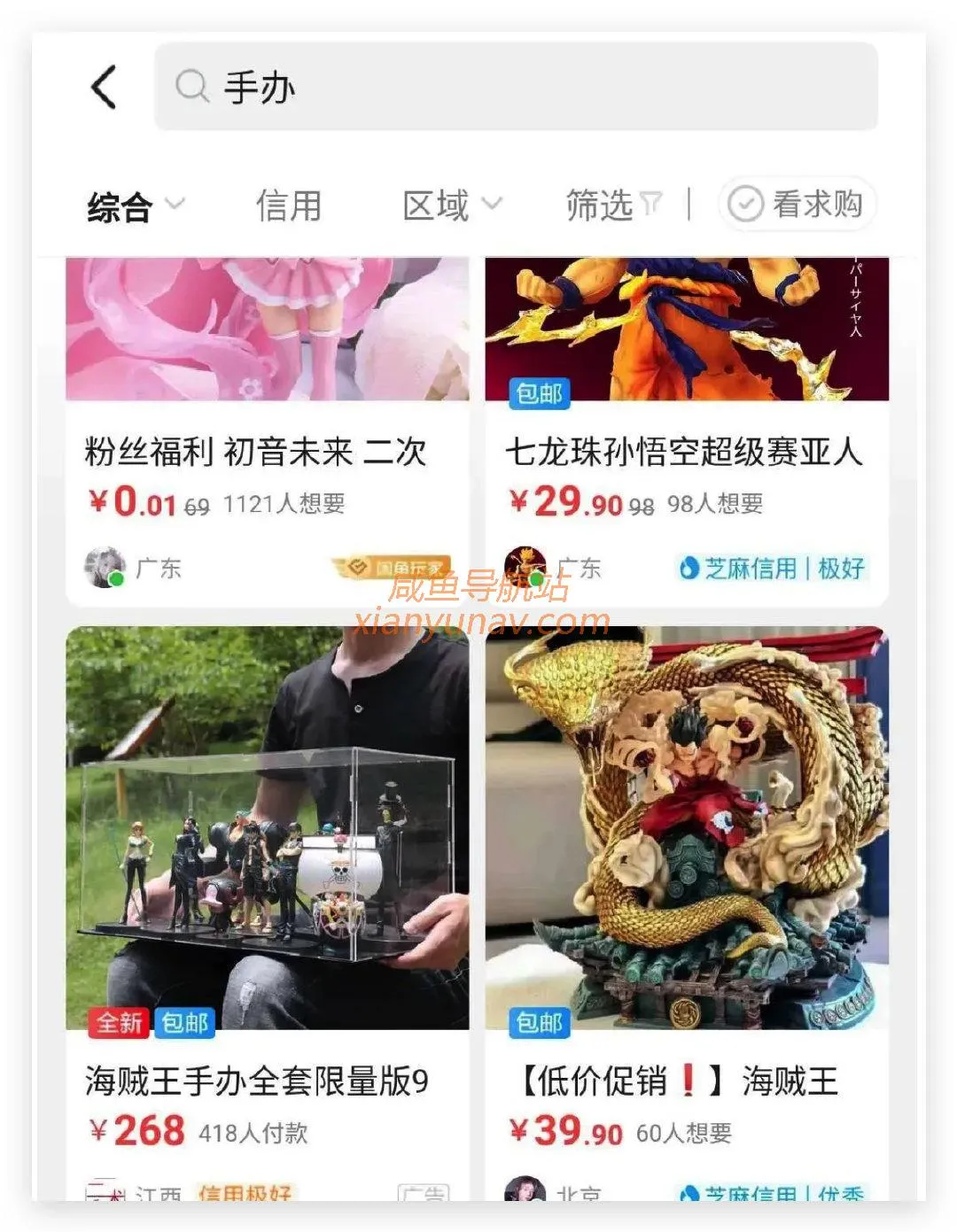Open filters via the 筛选 funnel icon
The height and width of the screenshot is (1232, 957).
[x=650, y=204]
